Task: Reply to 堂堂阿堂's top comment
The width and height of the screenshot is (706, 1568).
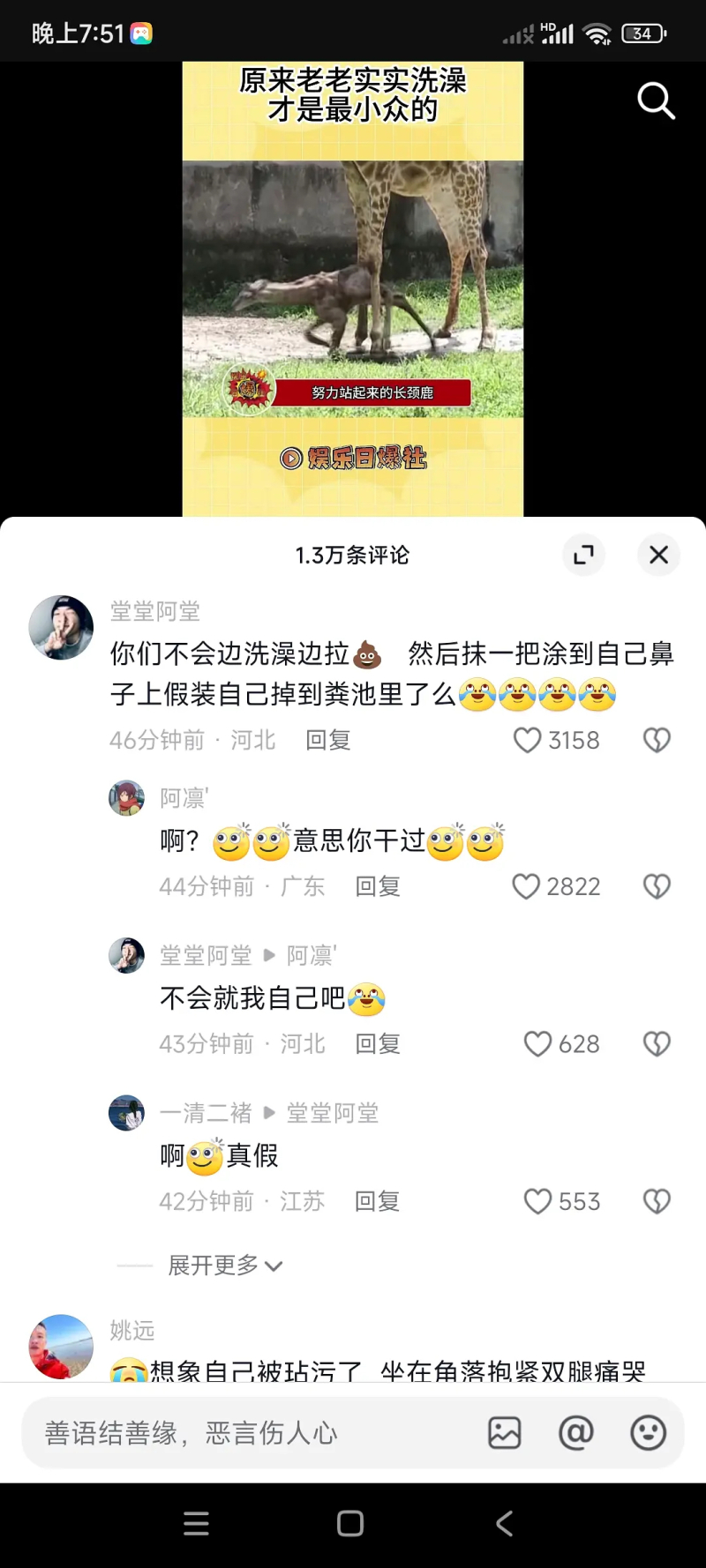Action: pos(328,740)
